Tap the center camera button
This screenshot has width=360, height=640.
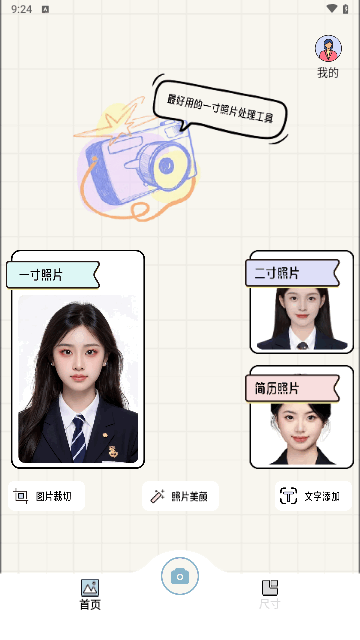coord(180,576)
